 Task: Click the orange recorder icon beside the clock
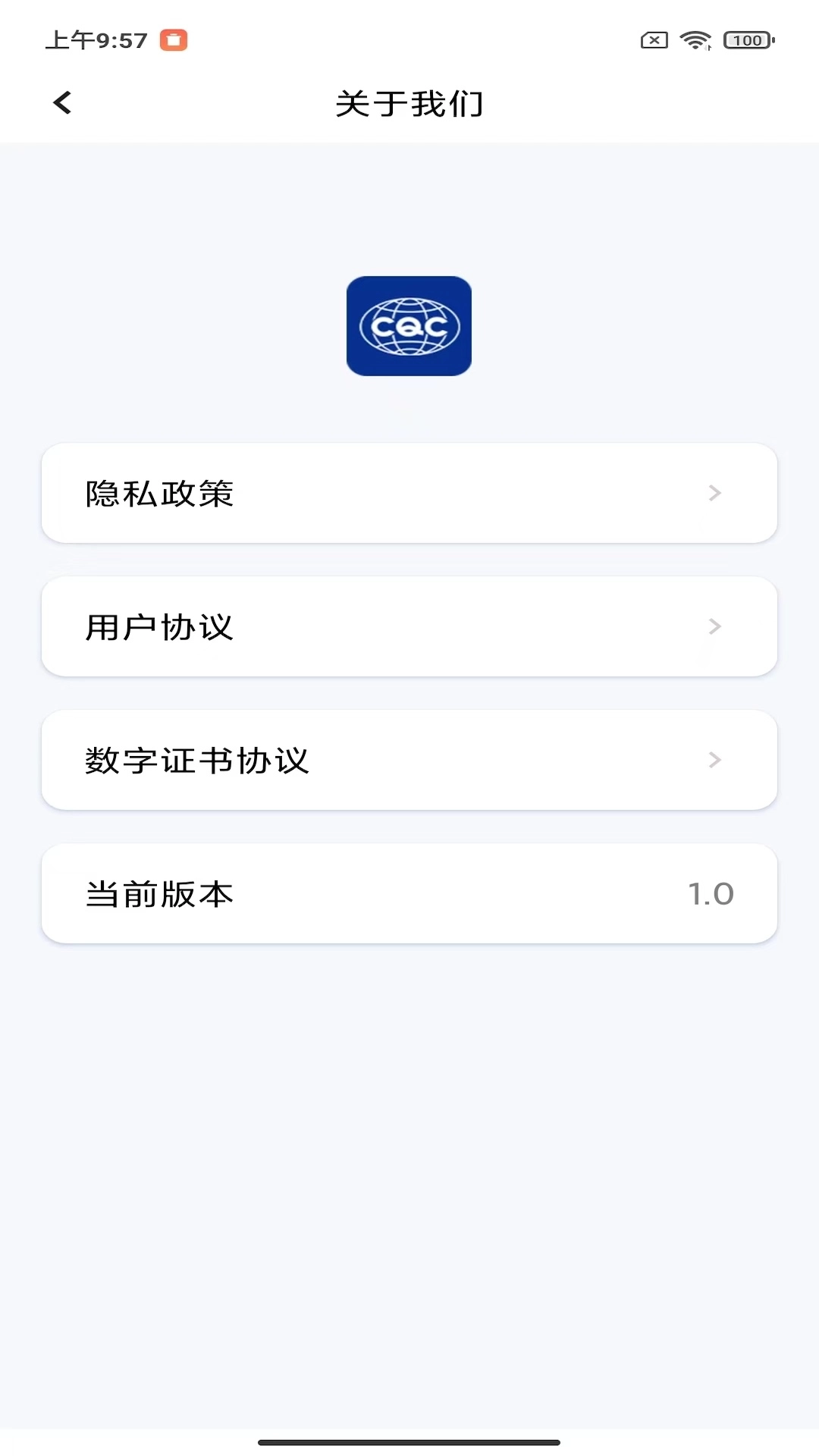[174, 41]
